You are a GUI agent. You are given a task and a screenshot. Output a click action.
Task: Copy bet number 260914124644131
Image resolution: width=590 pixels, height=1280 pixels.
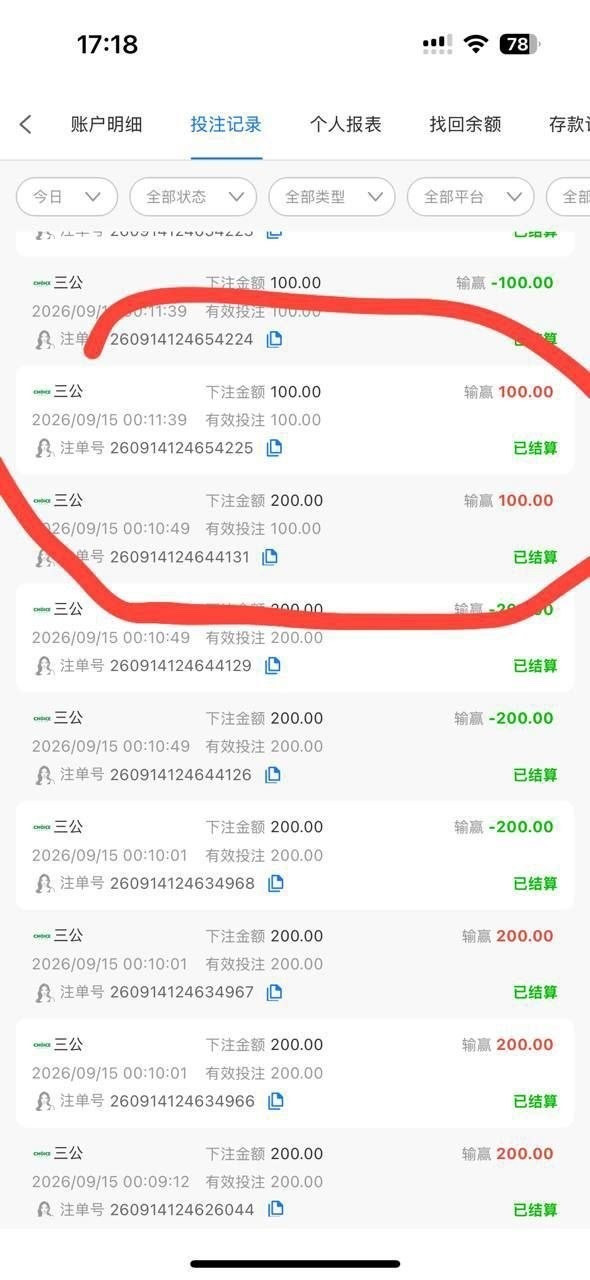(x=270, y=557)
